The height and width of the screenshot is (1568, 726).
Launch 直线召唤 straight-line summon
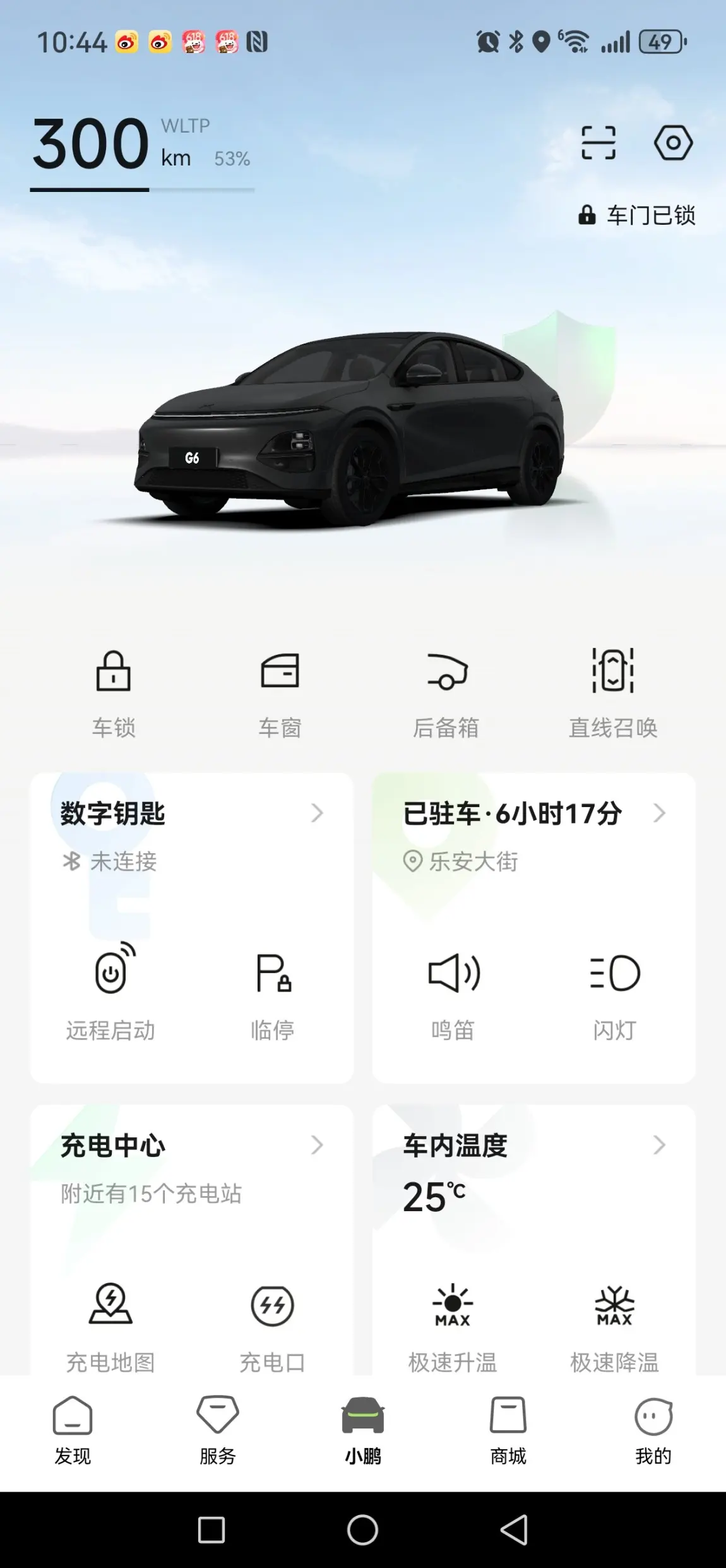pyautogui.click(x=613, y=693)
